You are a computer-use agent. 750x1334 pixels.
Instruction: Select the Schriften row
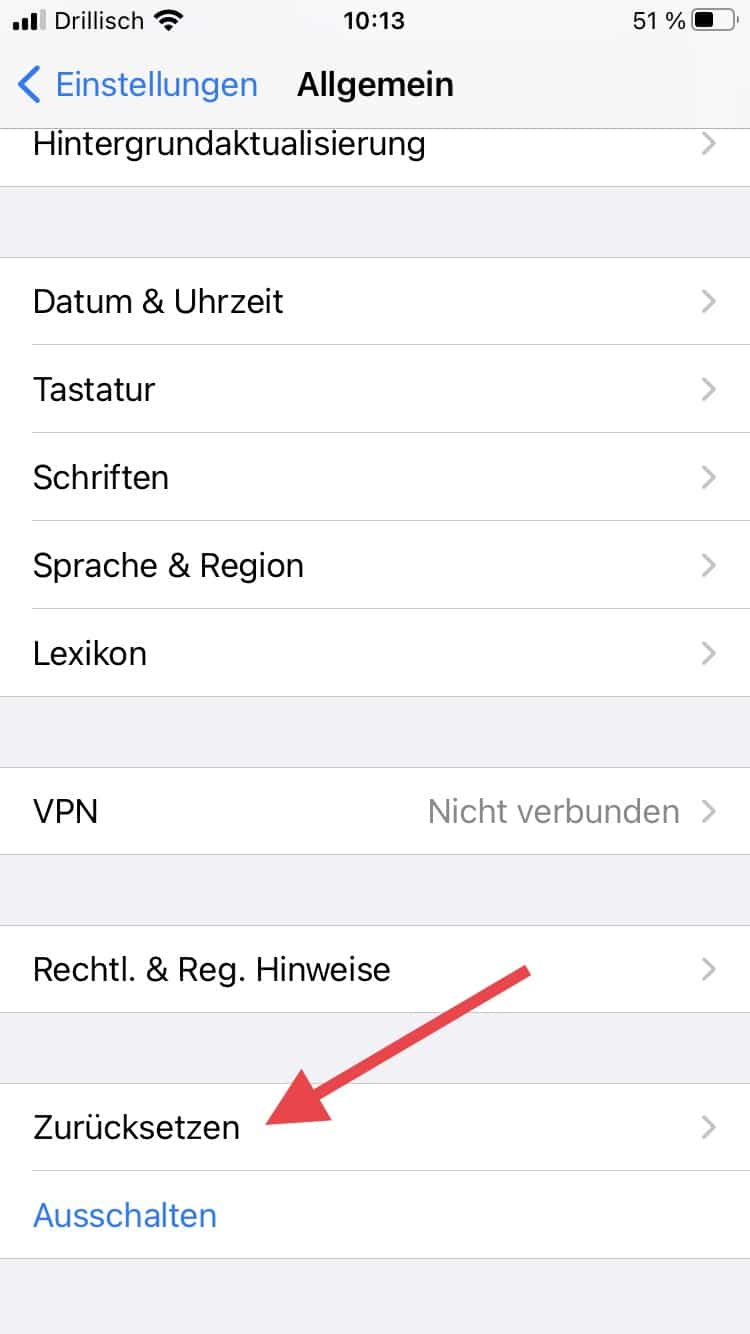375,477
